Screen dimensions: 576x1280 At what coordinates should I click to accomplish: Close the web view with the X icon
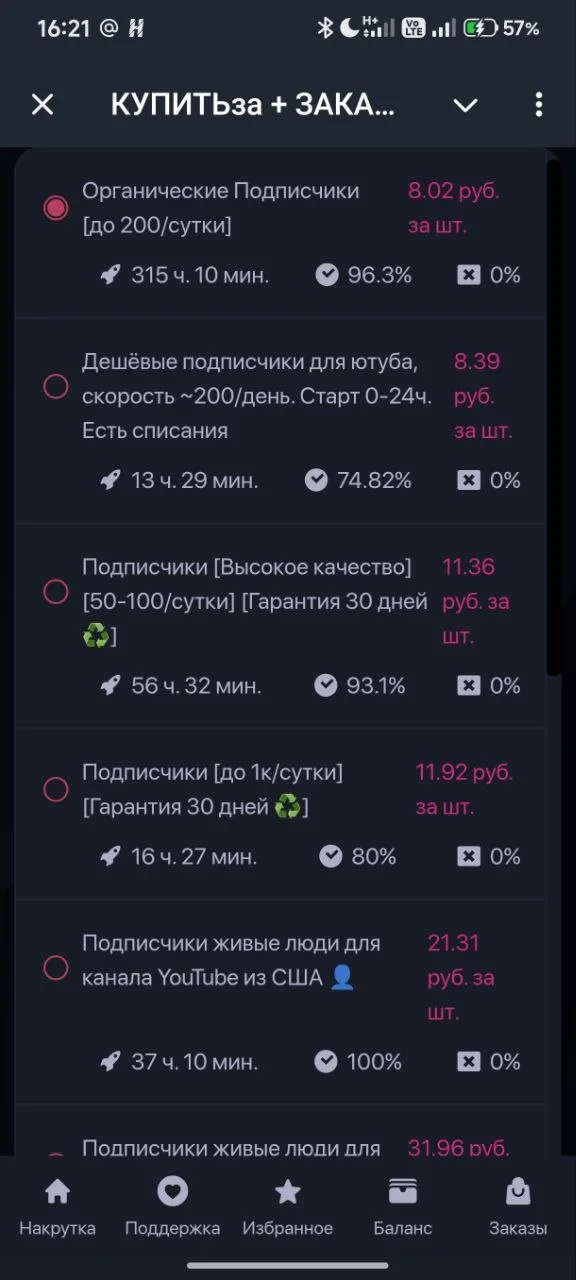pos(42,104)
